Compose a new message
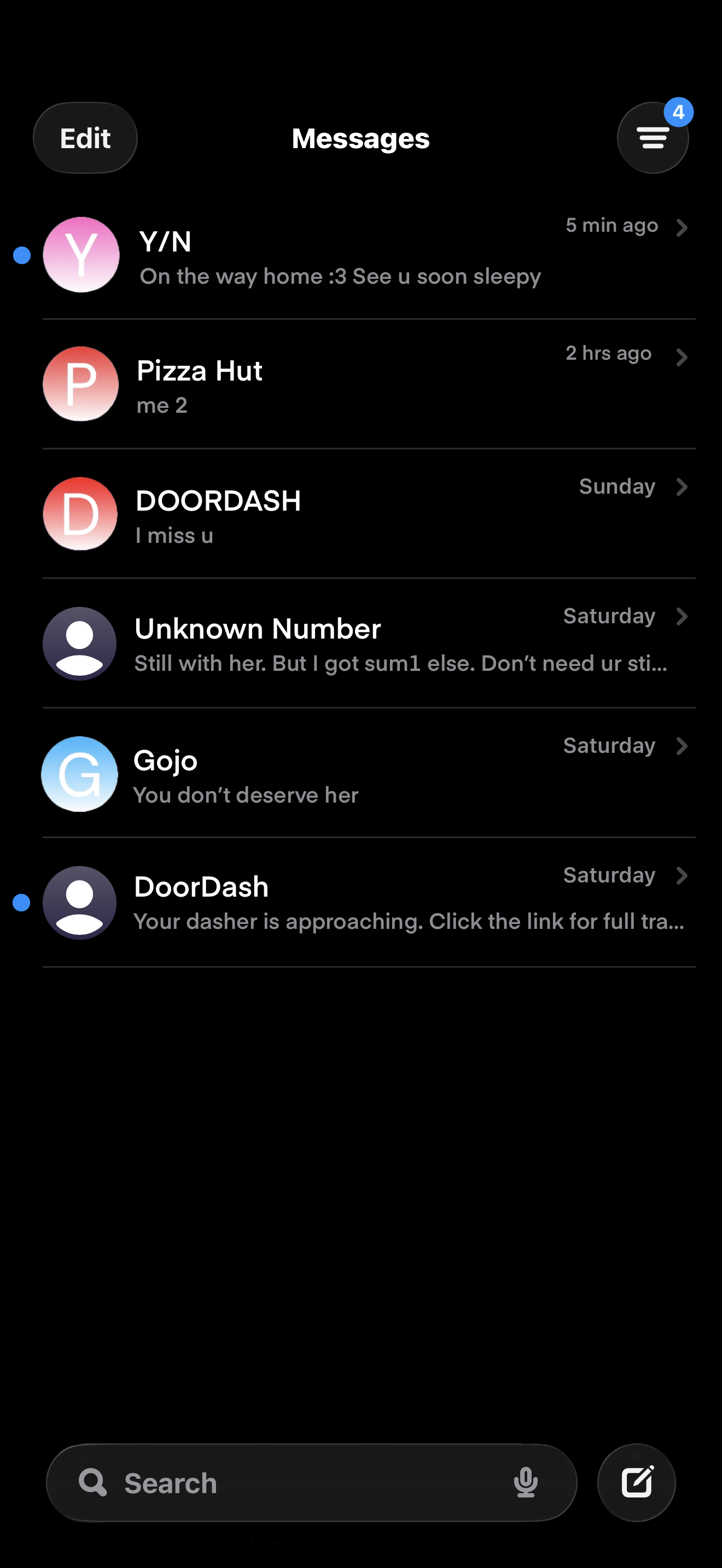Screen dimensions: 722x1568 pyautogui.click(x=637, y=1483)
